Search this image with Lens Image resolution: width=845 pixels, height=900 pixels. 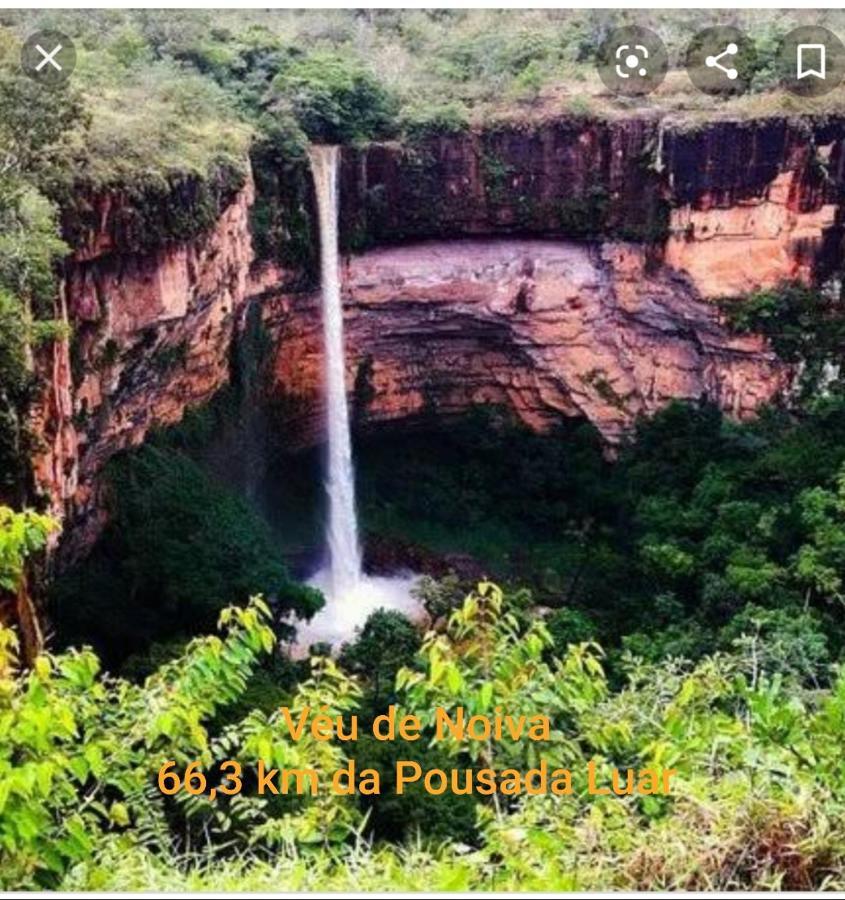(x=632, y=62)
